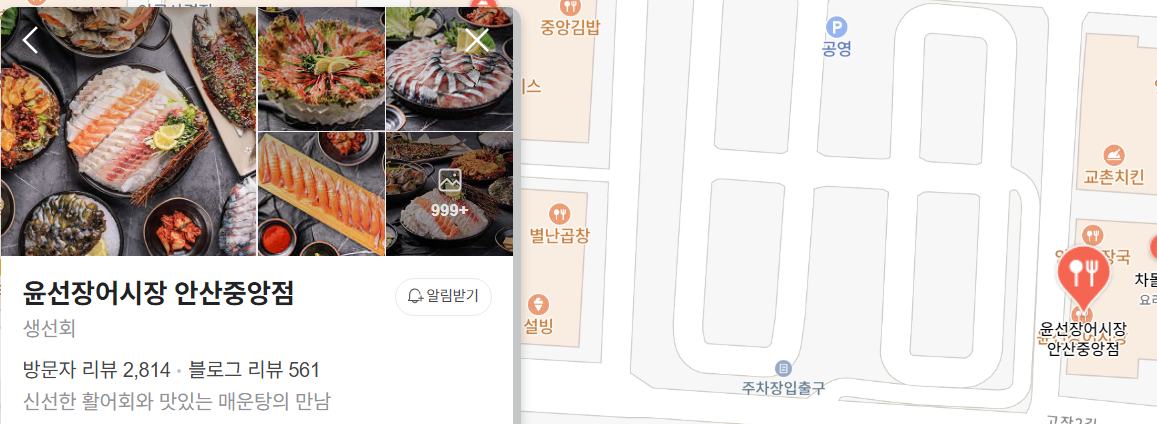Select 설빙 marker on the map
The width and height of the screenshot is (1157, 424).
coord(539,304)
